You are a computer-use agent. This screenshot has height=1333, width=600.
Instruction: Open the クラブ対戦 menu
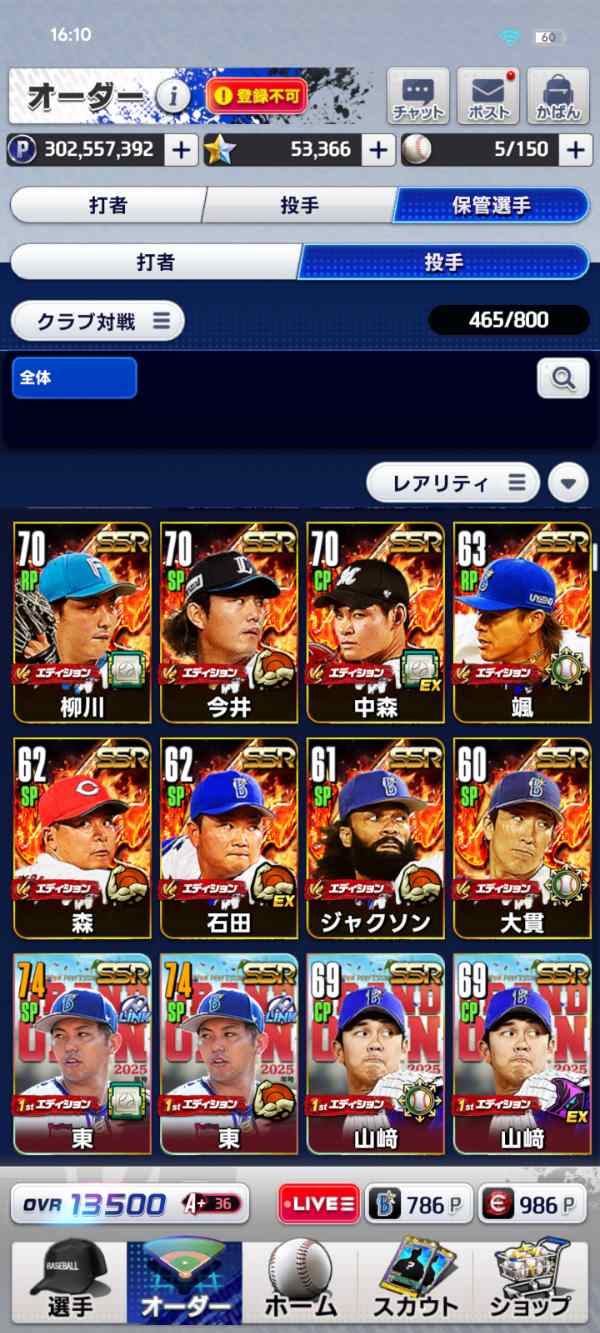[x=98, y=321]
